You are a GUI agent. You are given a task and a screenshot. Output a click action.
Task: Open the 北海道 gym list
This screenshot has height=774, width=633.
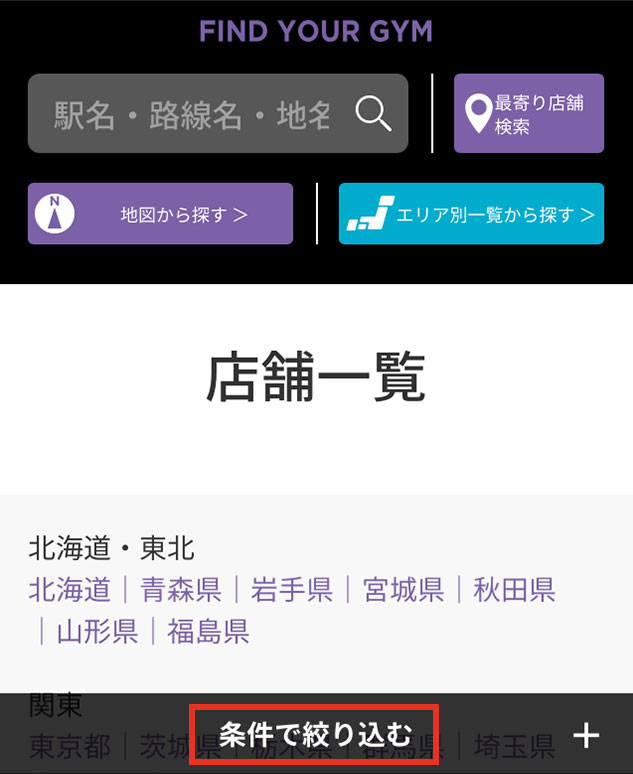click(69, 590)
